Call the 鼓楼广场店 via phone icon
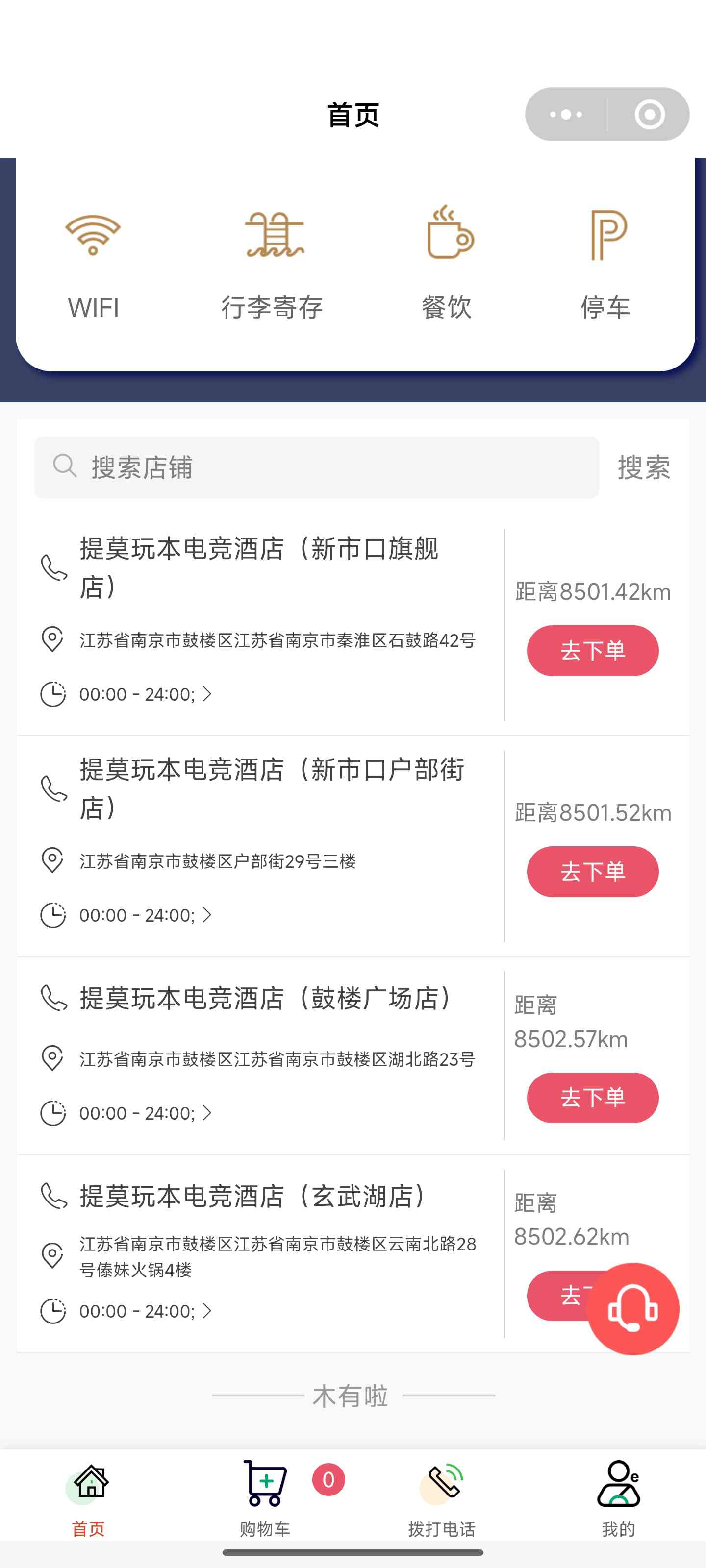This screenshot has width=706, height=1568. [x=53, y=998]
